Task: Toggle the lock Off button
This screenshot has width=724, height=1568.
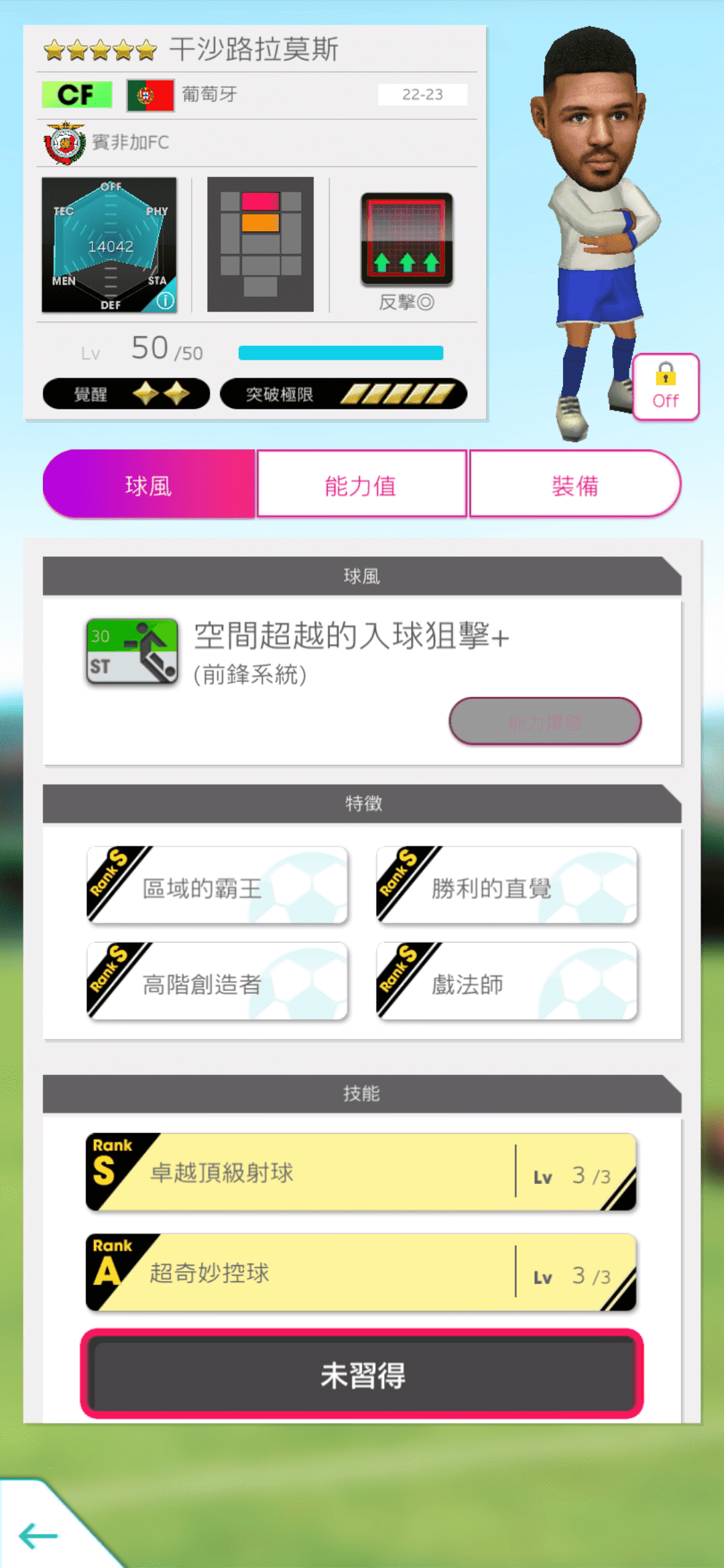Action: (x=665, y=387)
